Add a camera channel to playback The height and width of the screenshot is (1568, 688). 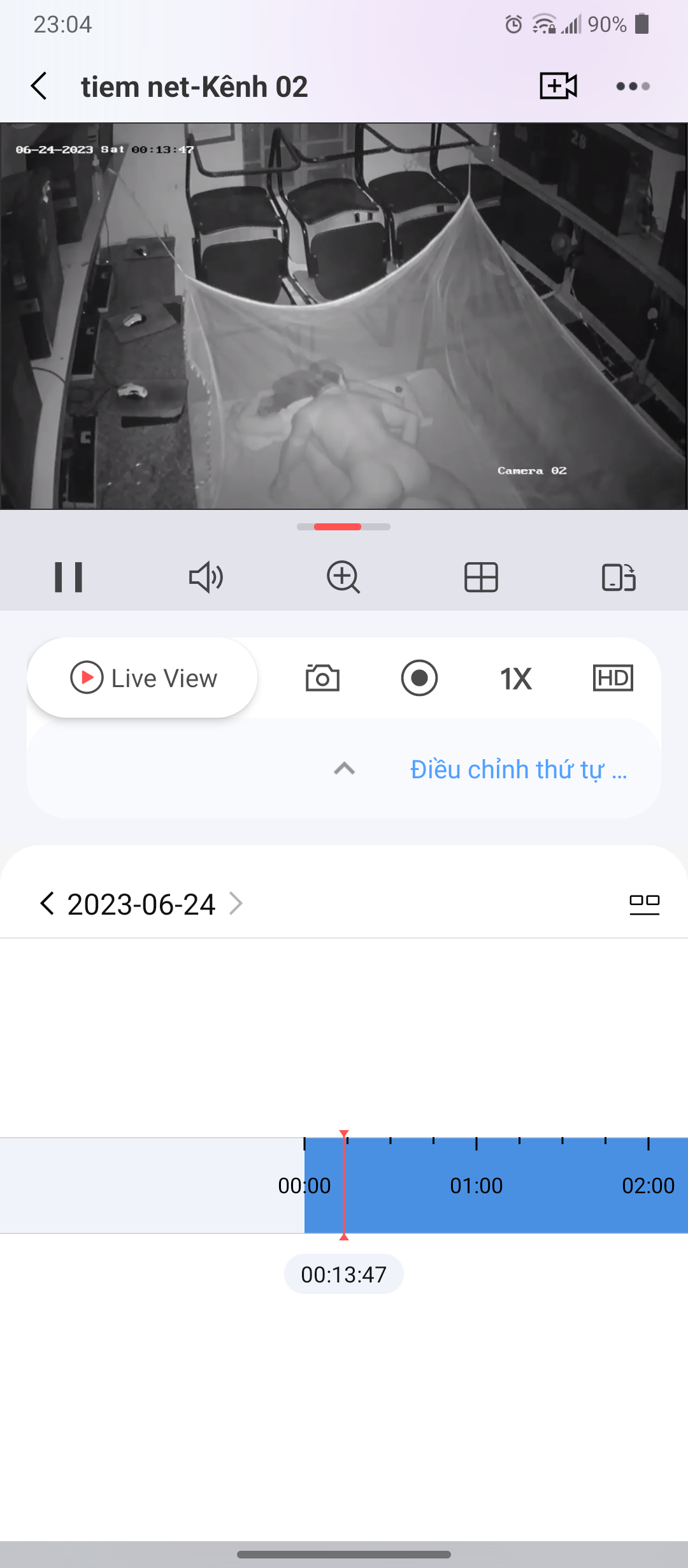(558, 86)
